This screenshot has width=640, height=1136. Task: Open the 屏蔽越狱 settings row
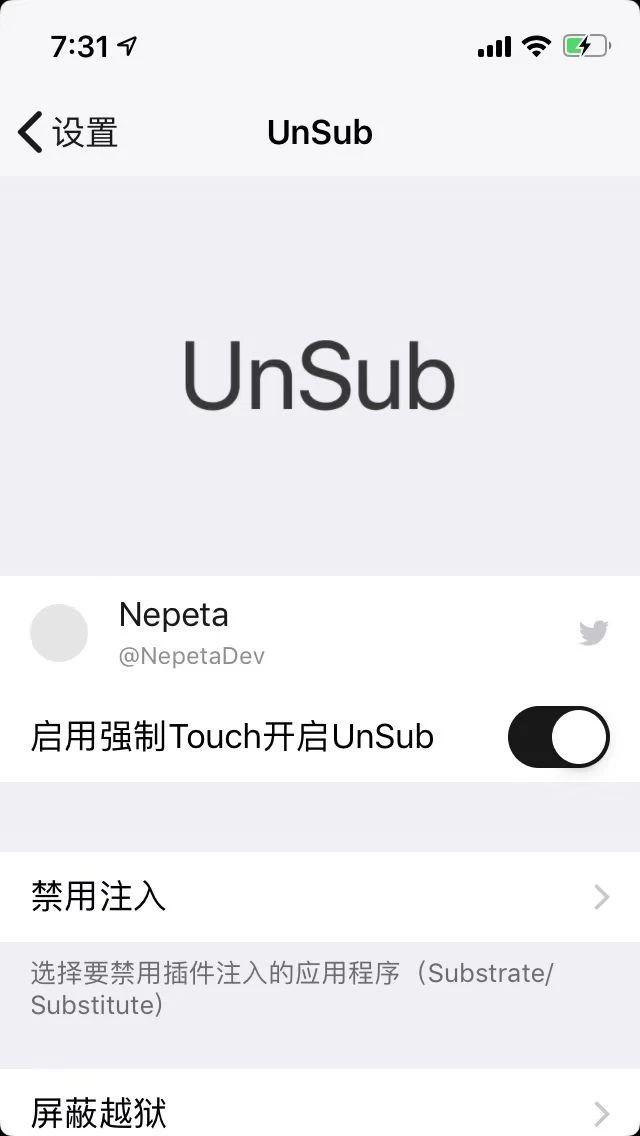[x=320, y=1103]
